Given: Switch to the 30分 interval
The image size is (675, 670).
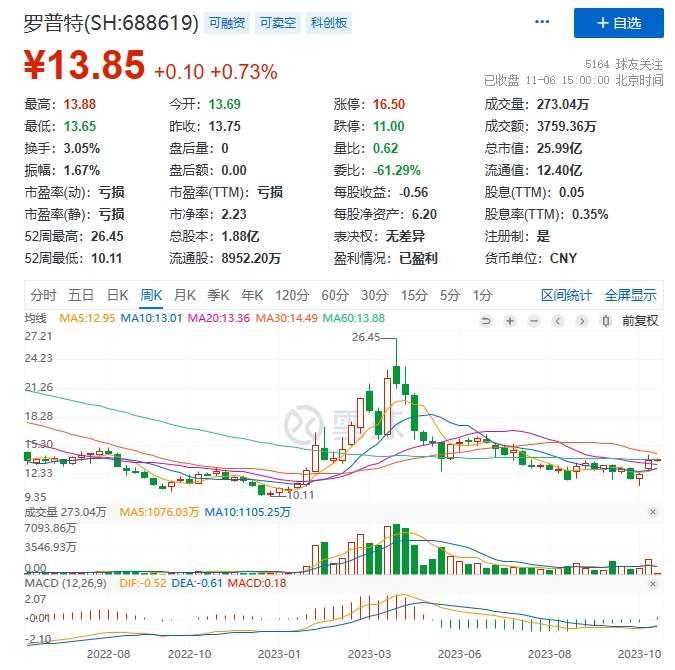Looking at the screenshot, I should tap(374, 295).
